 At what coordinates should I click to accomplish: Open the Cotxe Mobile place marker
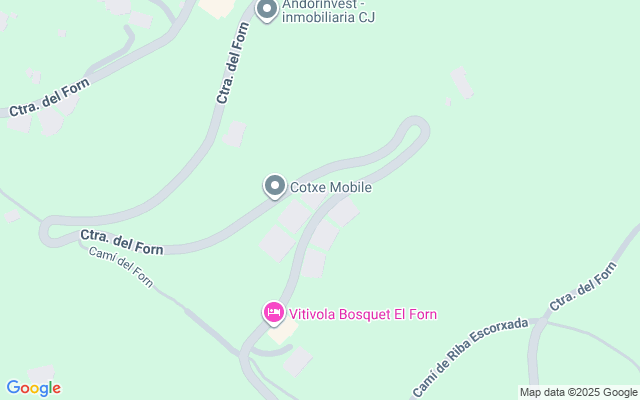pyautogui.click(x=275, y=187)
